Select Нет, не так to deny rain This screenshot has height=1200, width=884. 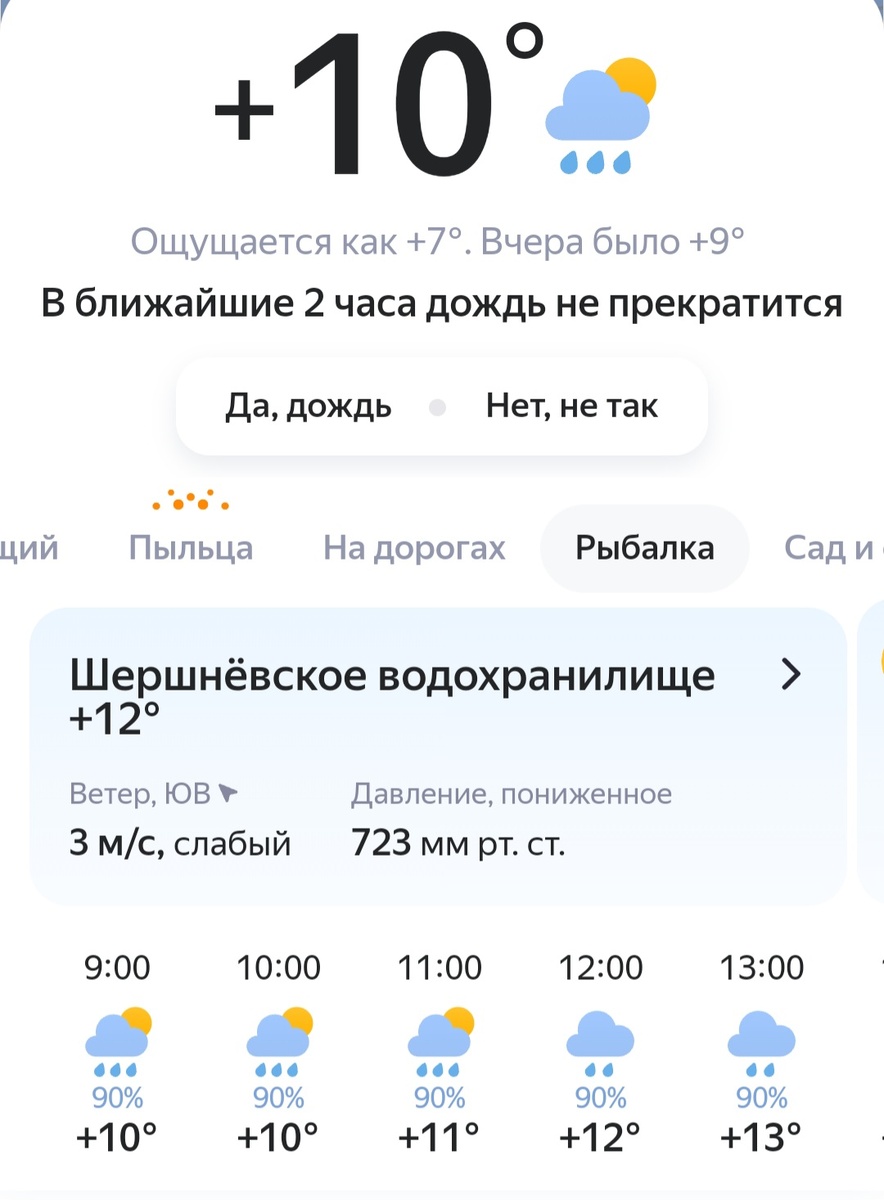coord(570,406)
